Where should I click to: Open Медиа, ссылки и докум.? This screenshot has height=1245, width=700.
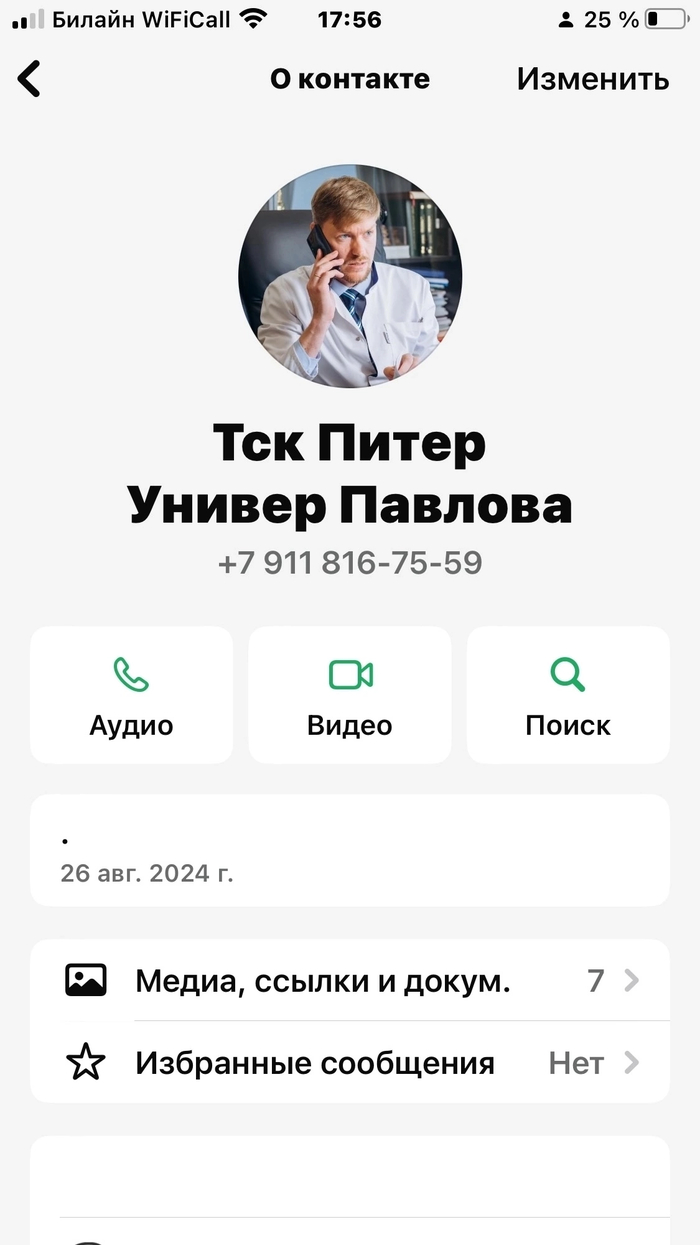pyautogui.click(x=350, y=981)
